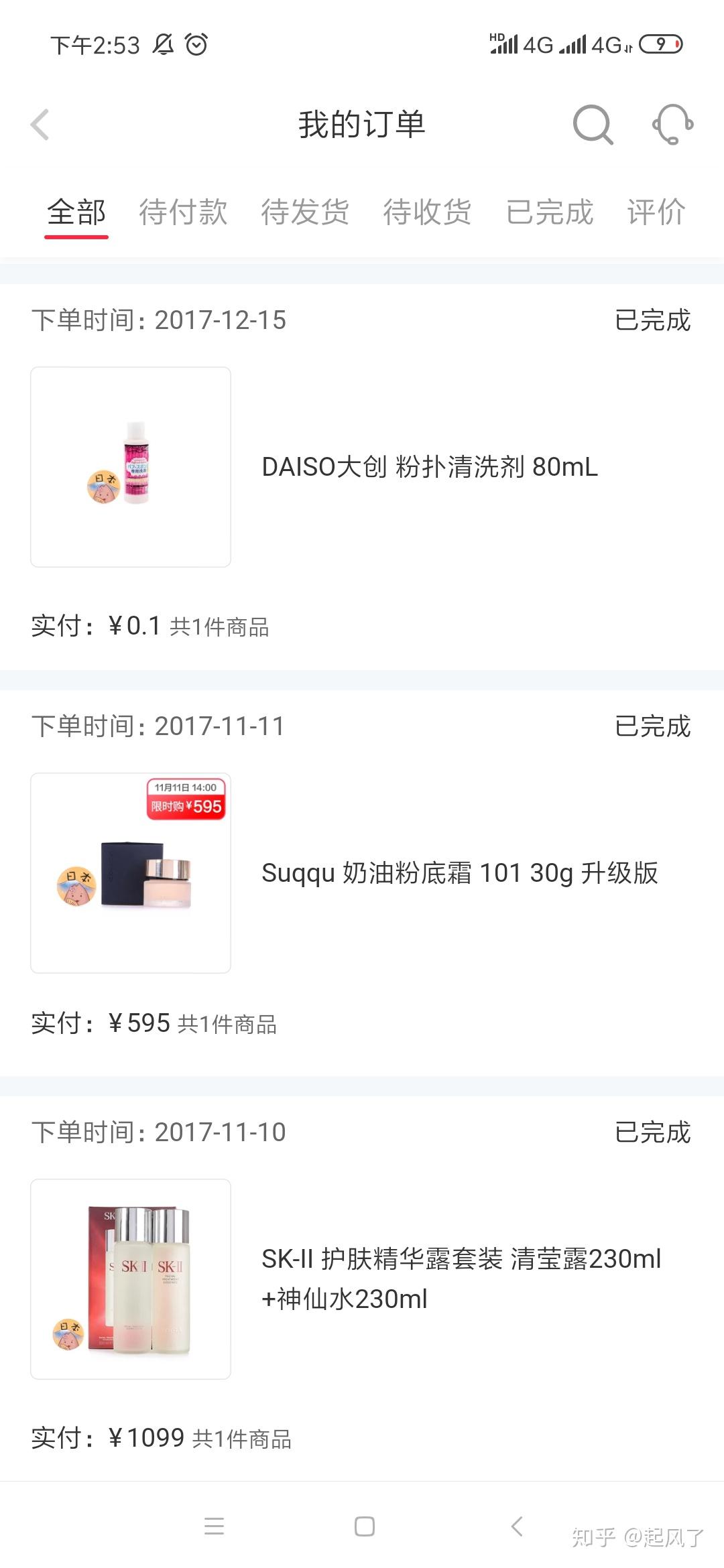Open the DAISO大创 粉扑清洗剂 order
The image size is (724, 1568).
(429, 467)
